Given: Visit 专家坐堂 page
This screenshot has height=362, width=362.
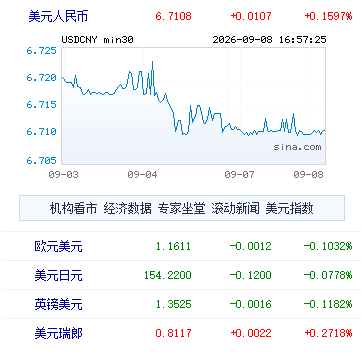Looking at the screenshot, I should click(x=181, y=209).
